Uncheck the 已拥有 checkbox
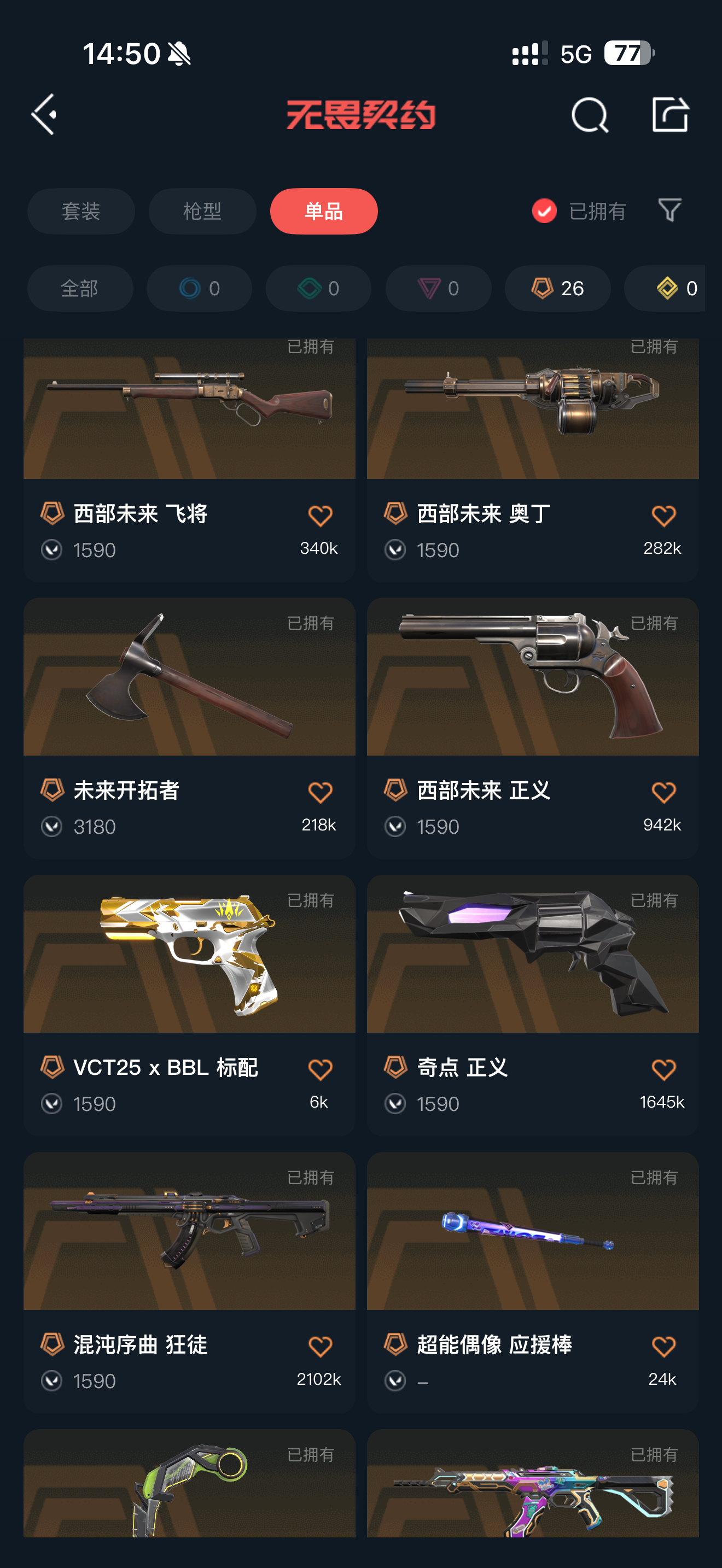 click(544, 211)
